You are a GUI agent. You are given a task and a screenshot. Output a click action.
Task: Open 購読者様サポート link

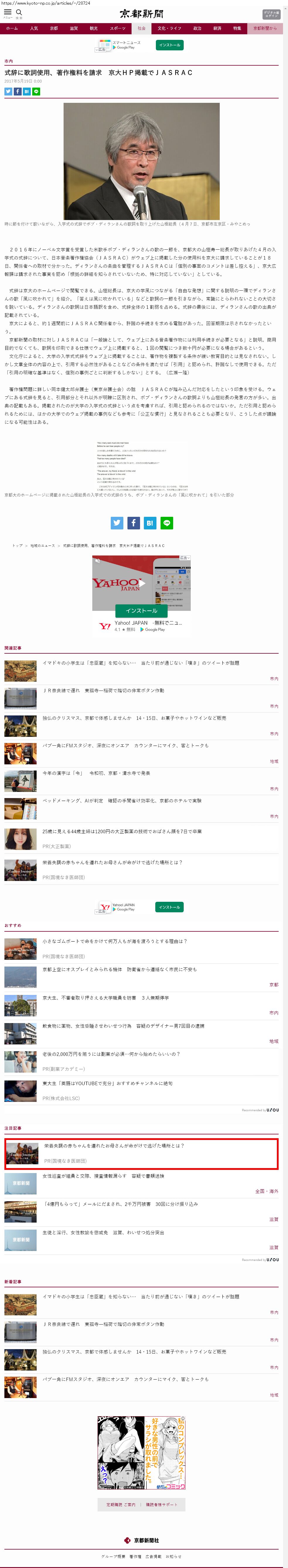161,1504
